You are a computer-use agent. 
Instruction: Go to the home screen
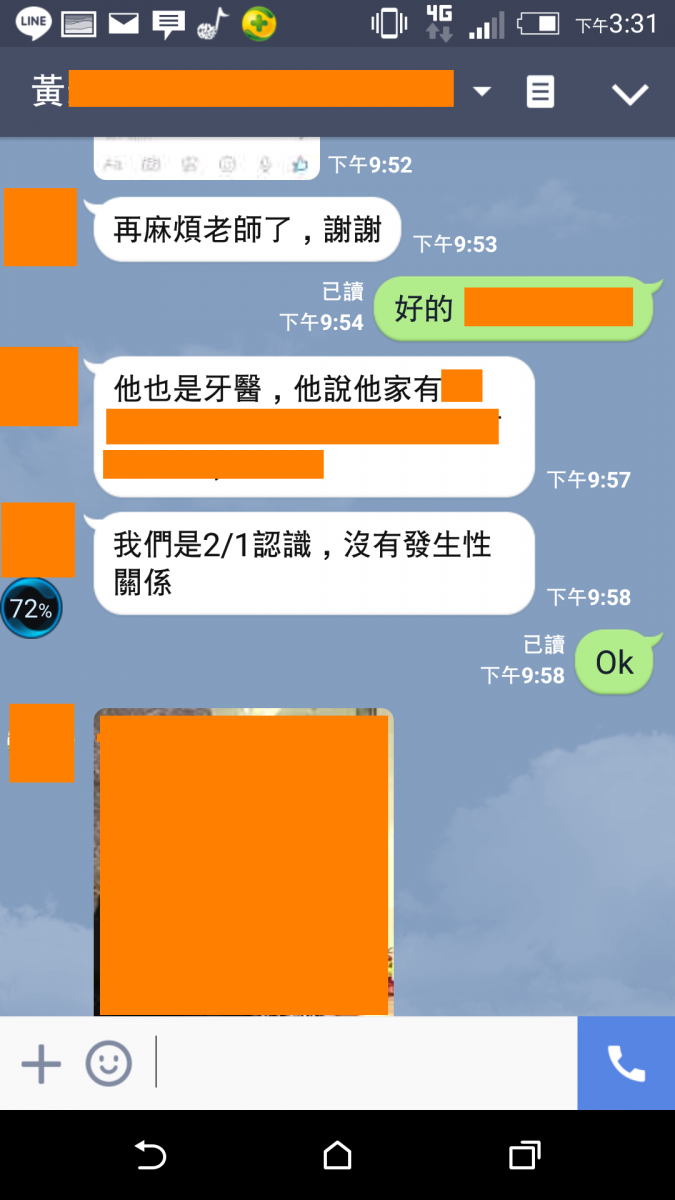(x=337, y=1156)
